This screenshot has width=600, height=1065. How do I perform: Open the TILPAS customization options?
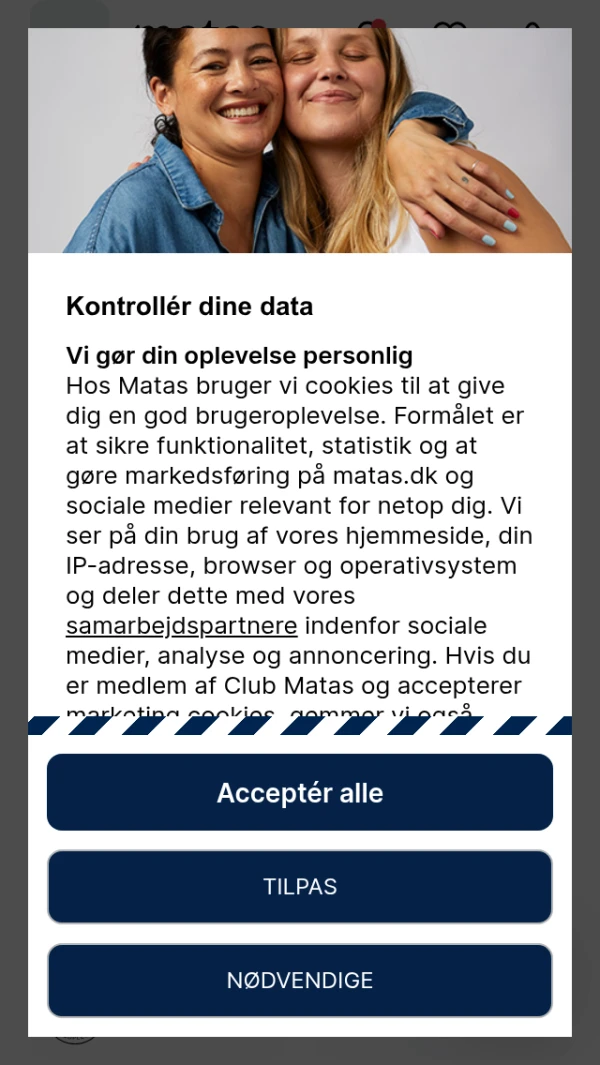point(300,887)
